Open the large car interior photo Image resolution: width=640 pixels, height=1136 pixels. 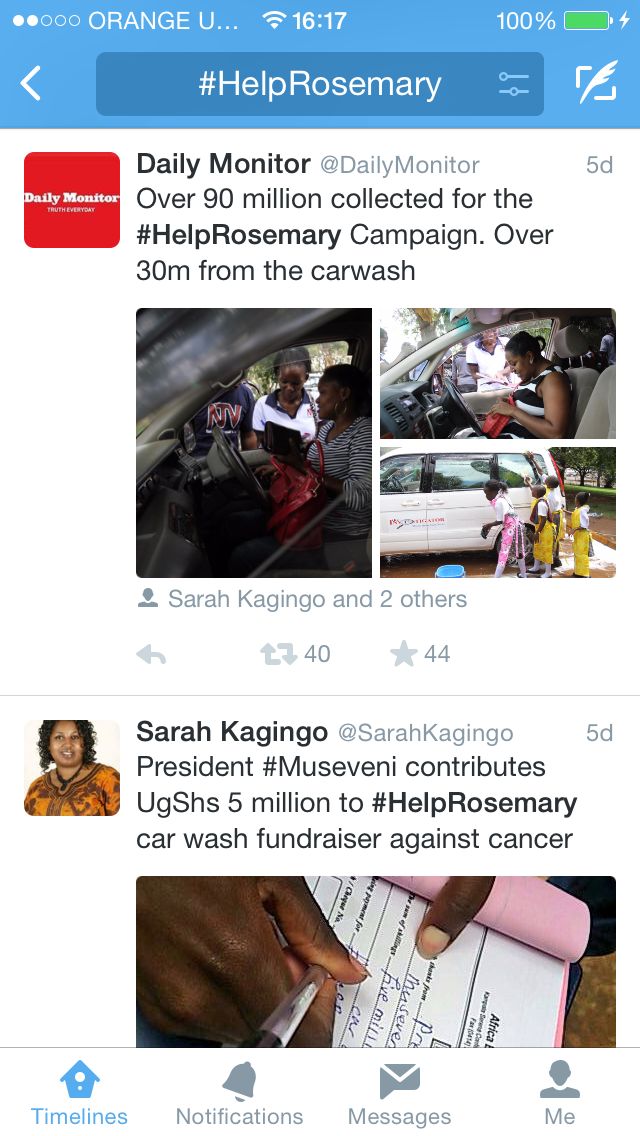(254, 442)
